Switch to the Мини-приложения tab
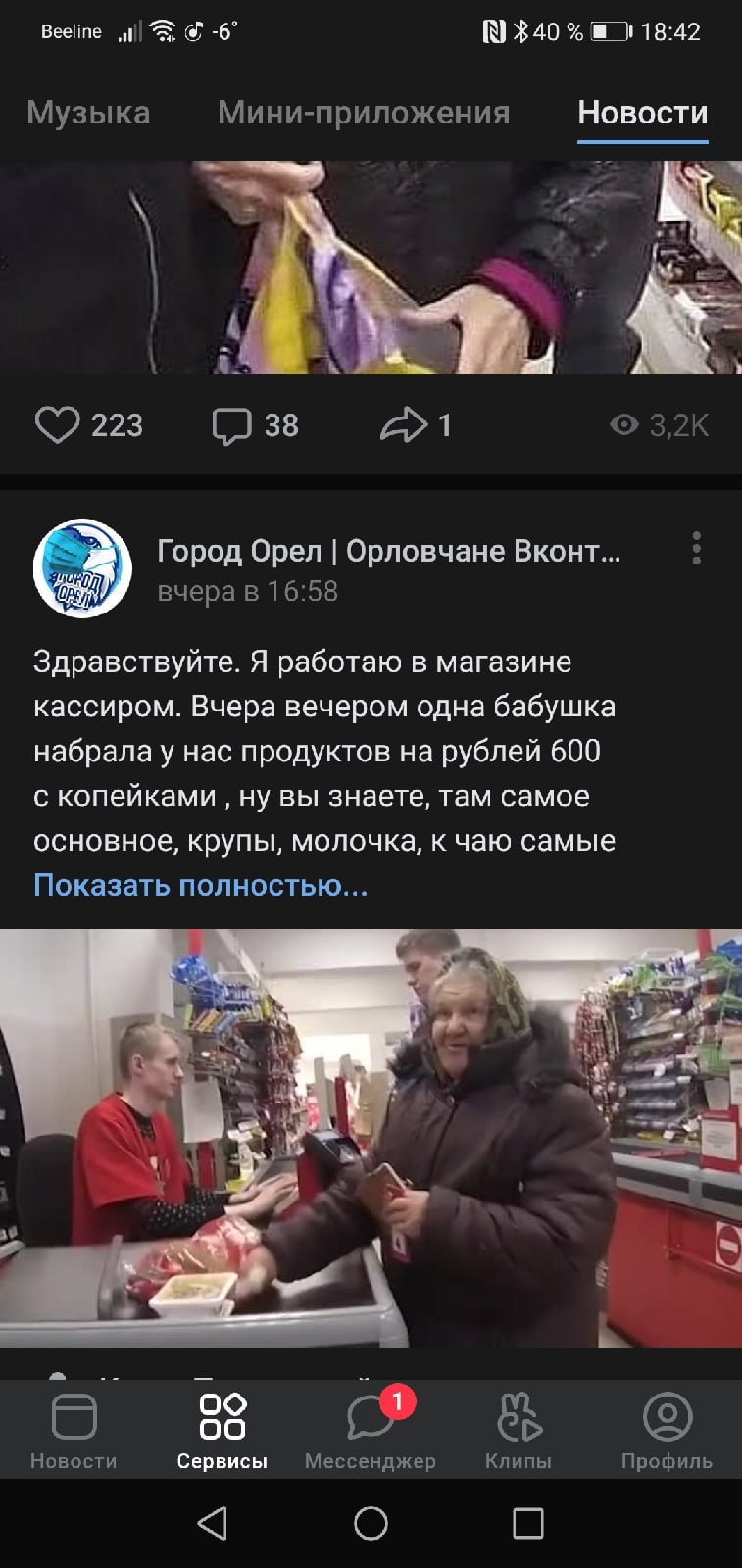This screenshot has width=742, height=1568. point(364,113)
